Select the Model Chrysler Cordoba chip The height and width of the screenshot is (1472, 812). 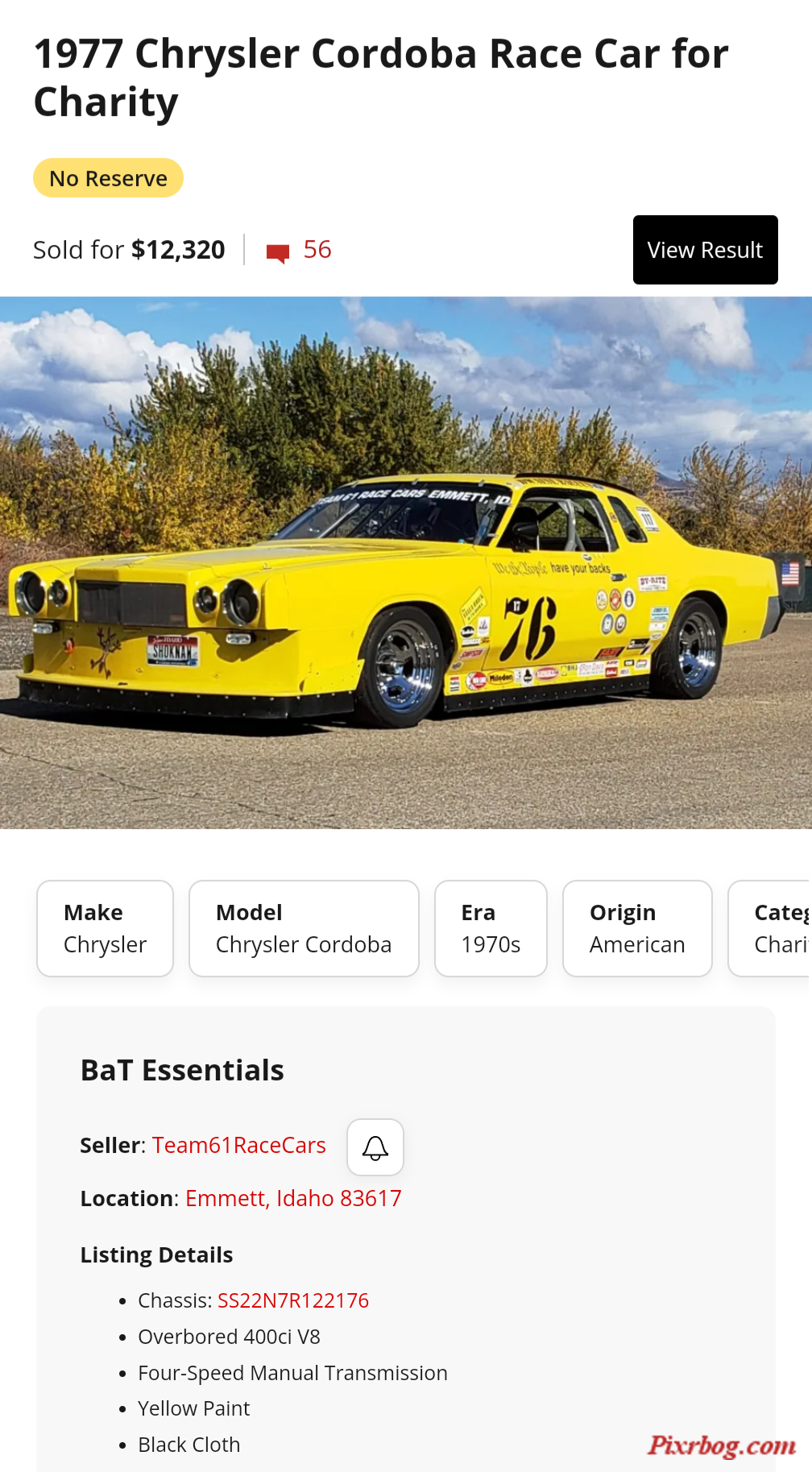coord(304,928)
